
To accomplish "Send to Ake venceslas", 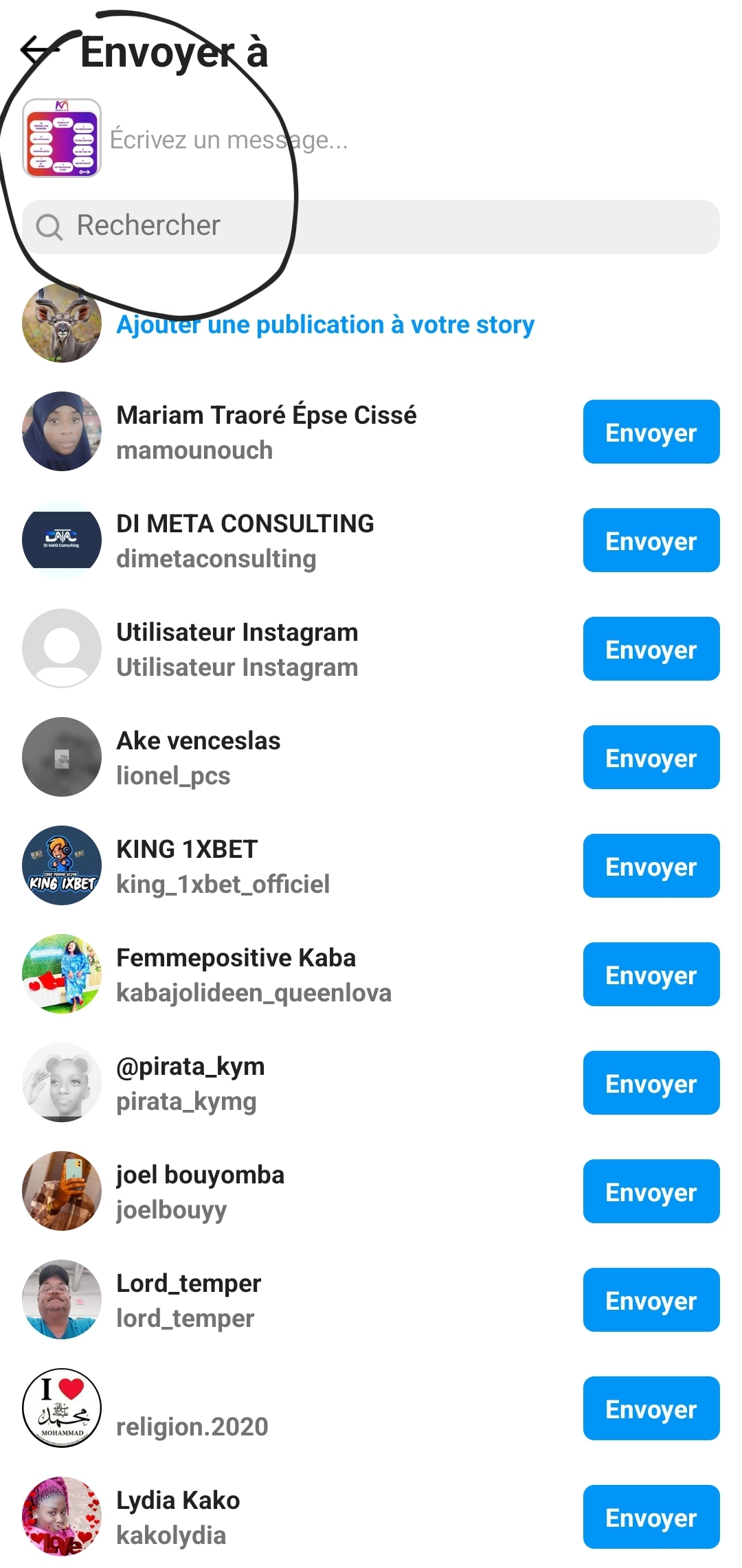I will 651,758.
